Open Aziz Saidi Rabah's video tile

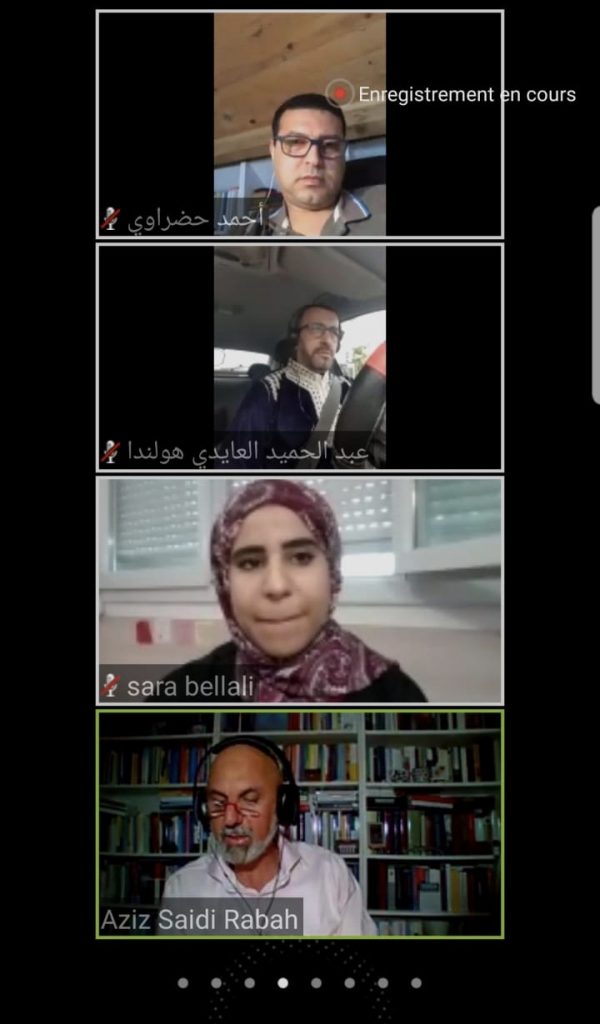click(300, 823)
